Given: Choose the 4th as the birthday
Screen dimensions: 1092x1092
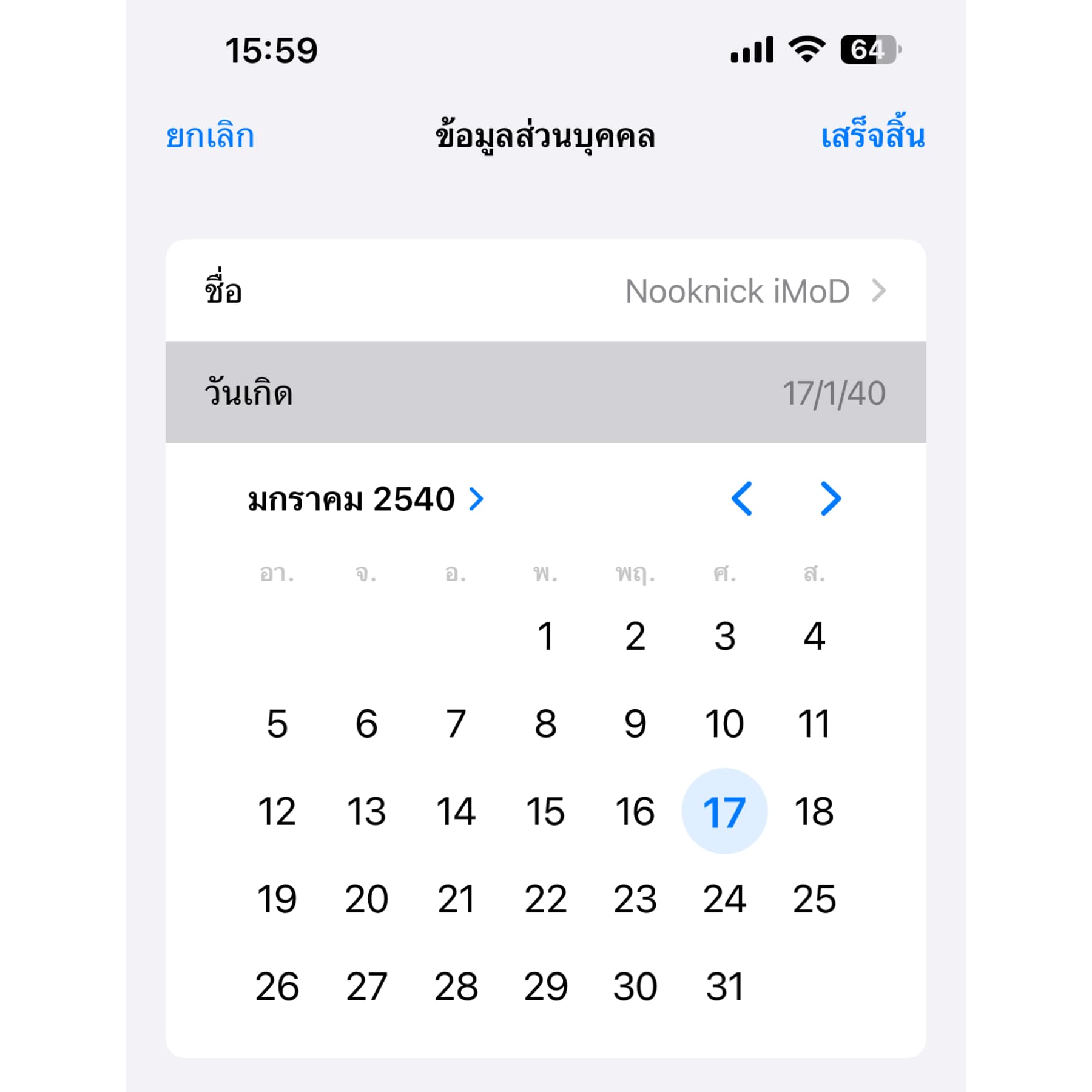Looking at the screenshot, I should tap(814, 636).
